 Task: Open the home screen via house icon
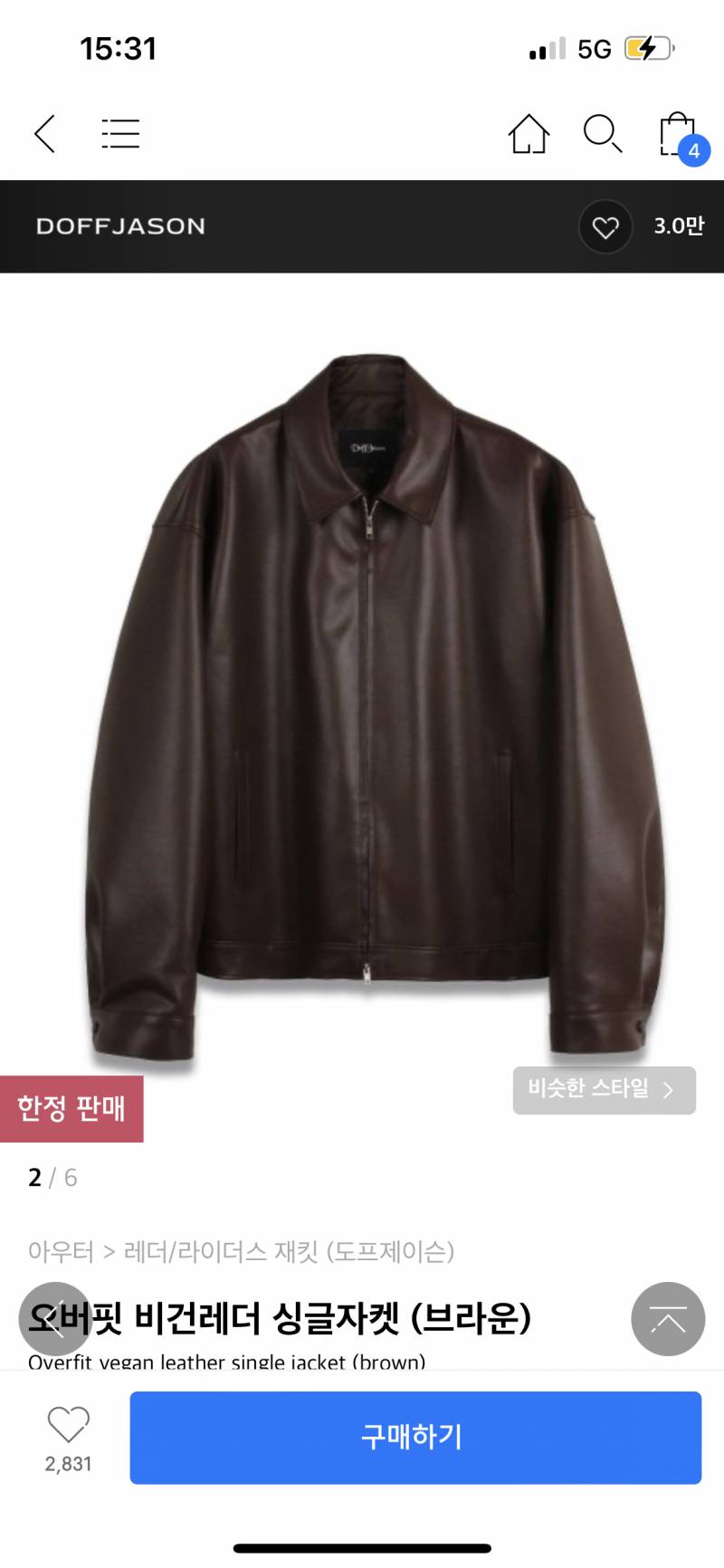tap(528, 134)
